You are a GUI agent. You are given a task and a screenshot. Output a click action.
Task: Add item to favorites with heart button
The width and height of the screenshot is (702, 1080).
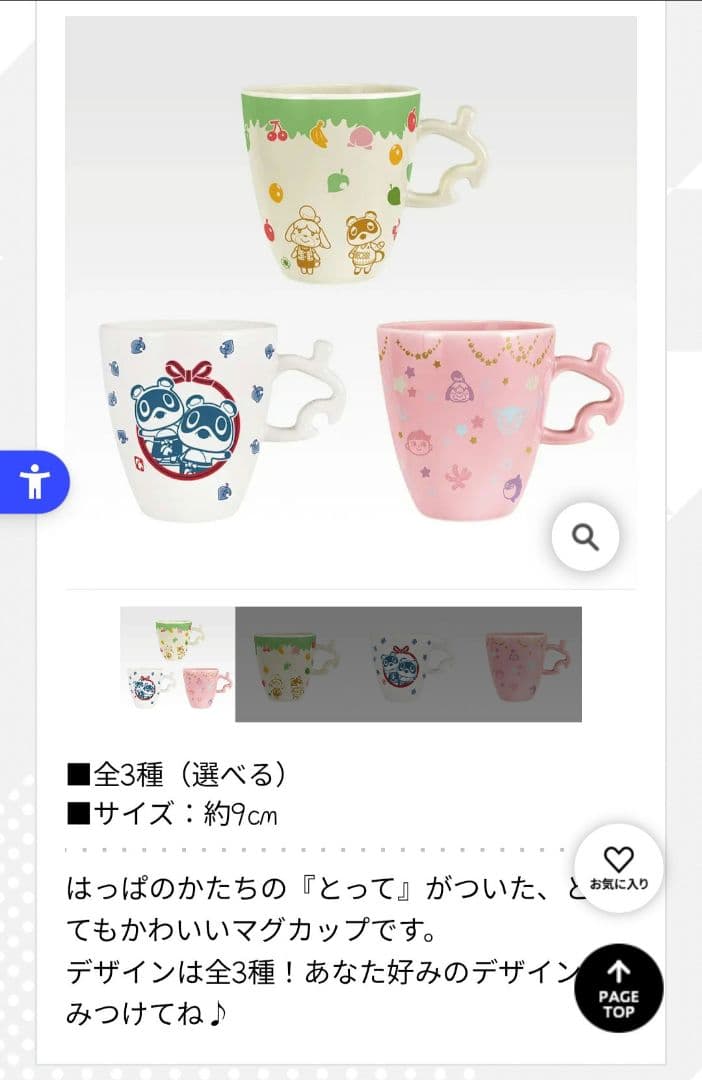point(619,866)
